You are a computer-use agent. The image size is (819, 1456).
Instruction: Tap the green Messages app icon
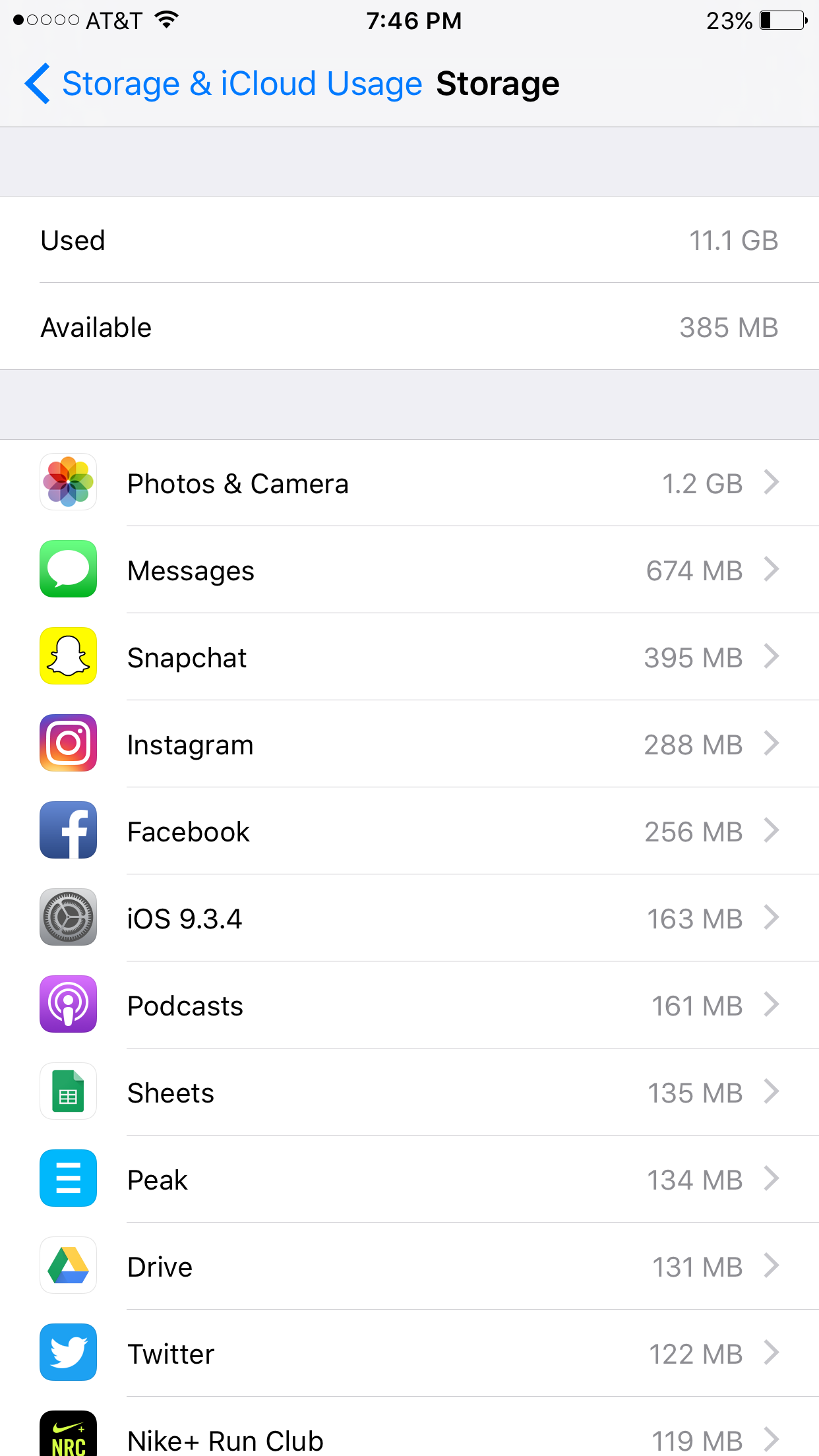tap(68, 569)
